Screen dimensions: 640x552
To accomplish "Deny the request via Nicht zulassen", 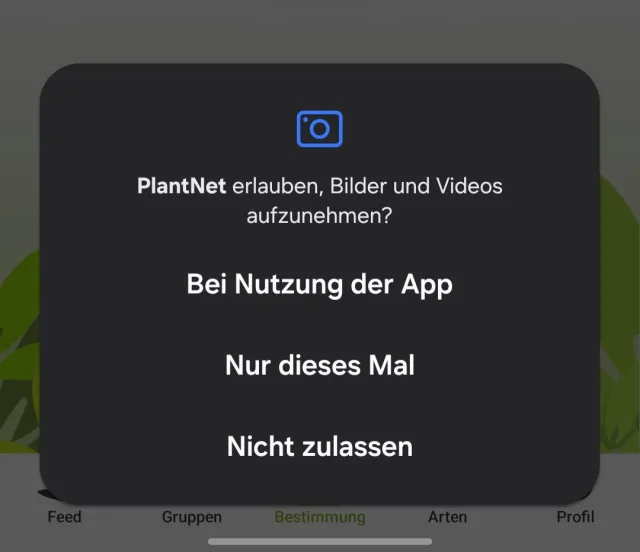I will tap(319, 446).
